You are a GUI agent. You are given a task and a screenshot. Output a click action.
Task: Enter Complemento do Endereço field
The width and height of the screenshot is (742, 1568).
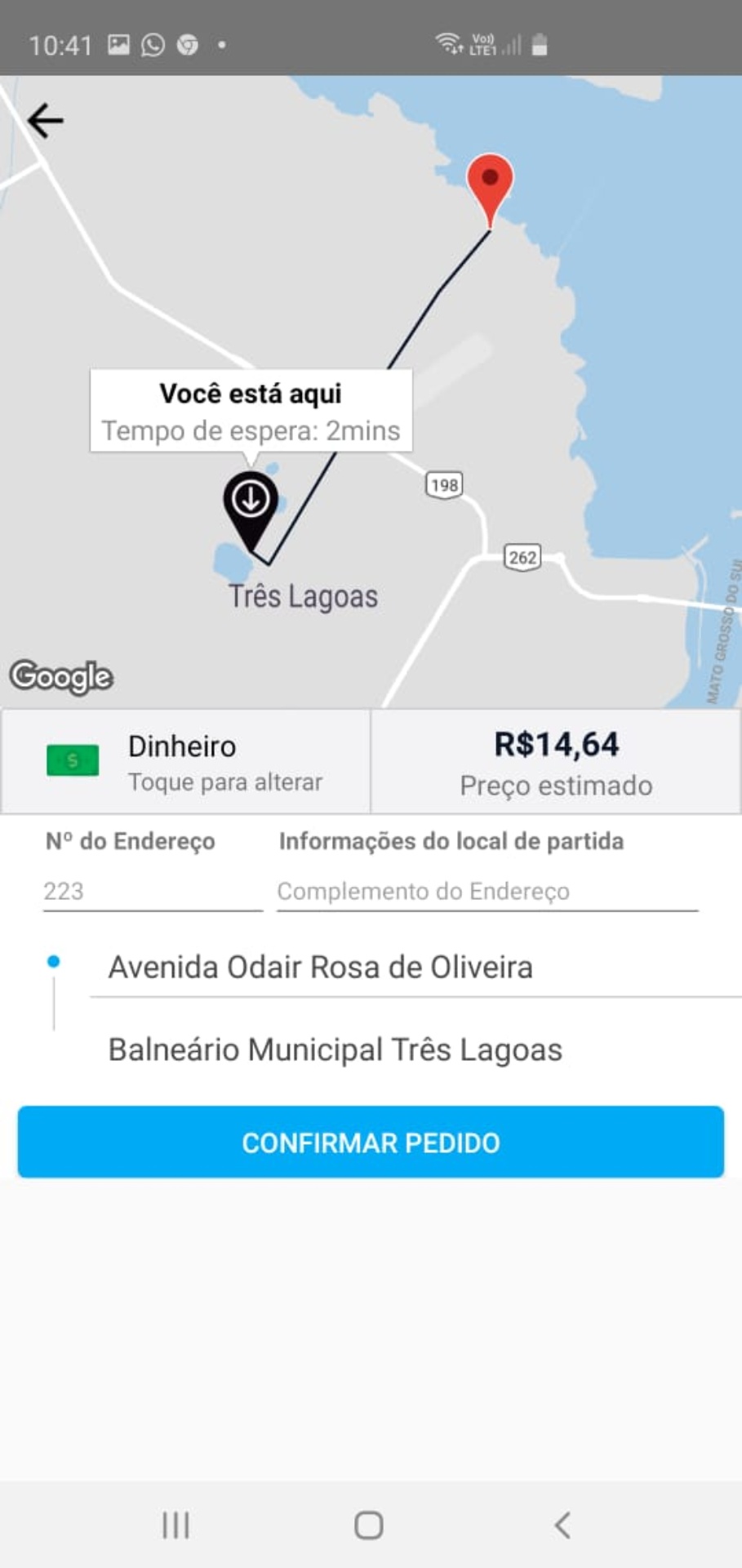487,891
